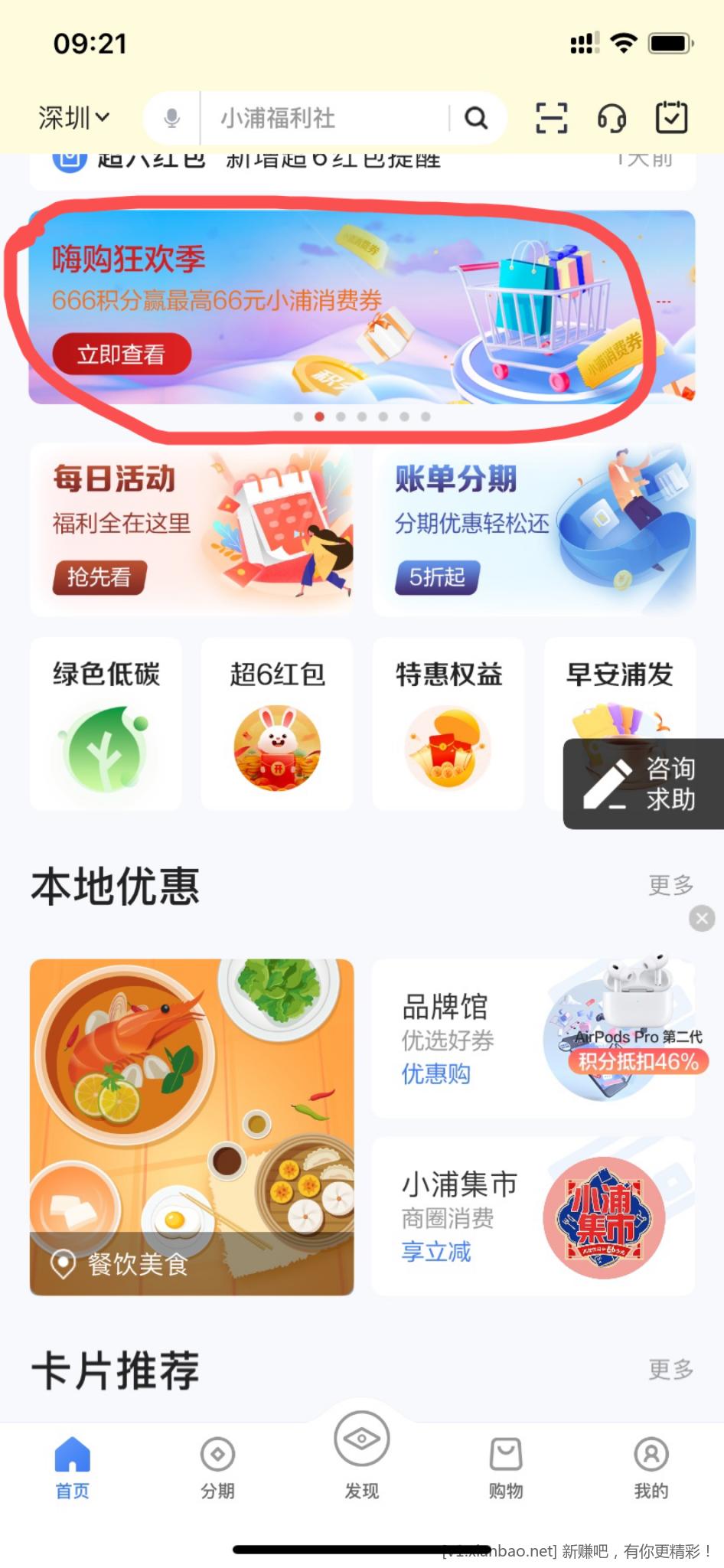Open the 小浦福利社 search field
The height and width of the screenshot is (1568, 724).
[321, 118]
